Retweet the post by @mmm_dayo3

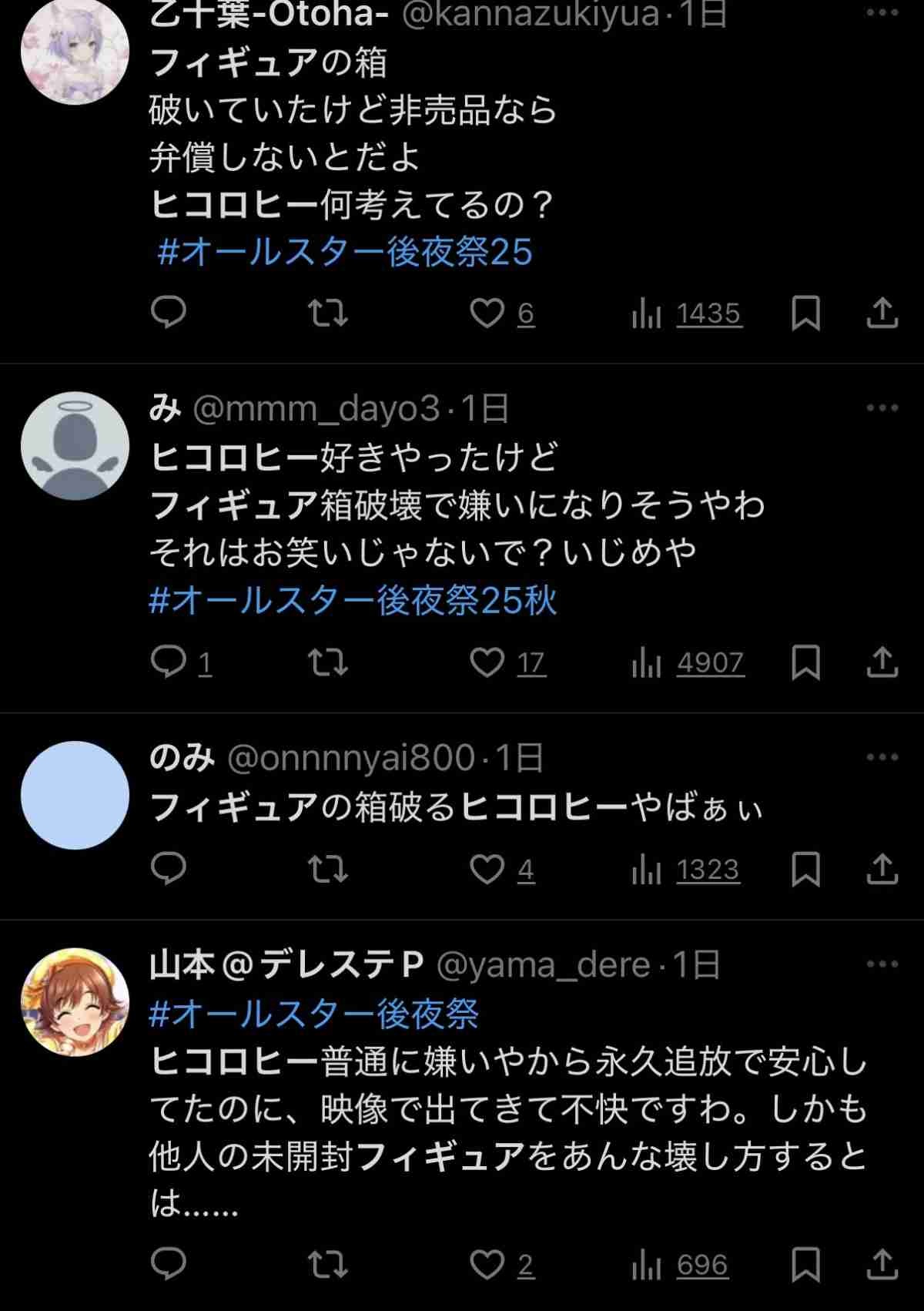pyautogui.click(x=328, y=662)
